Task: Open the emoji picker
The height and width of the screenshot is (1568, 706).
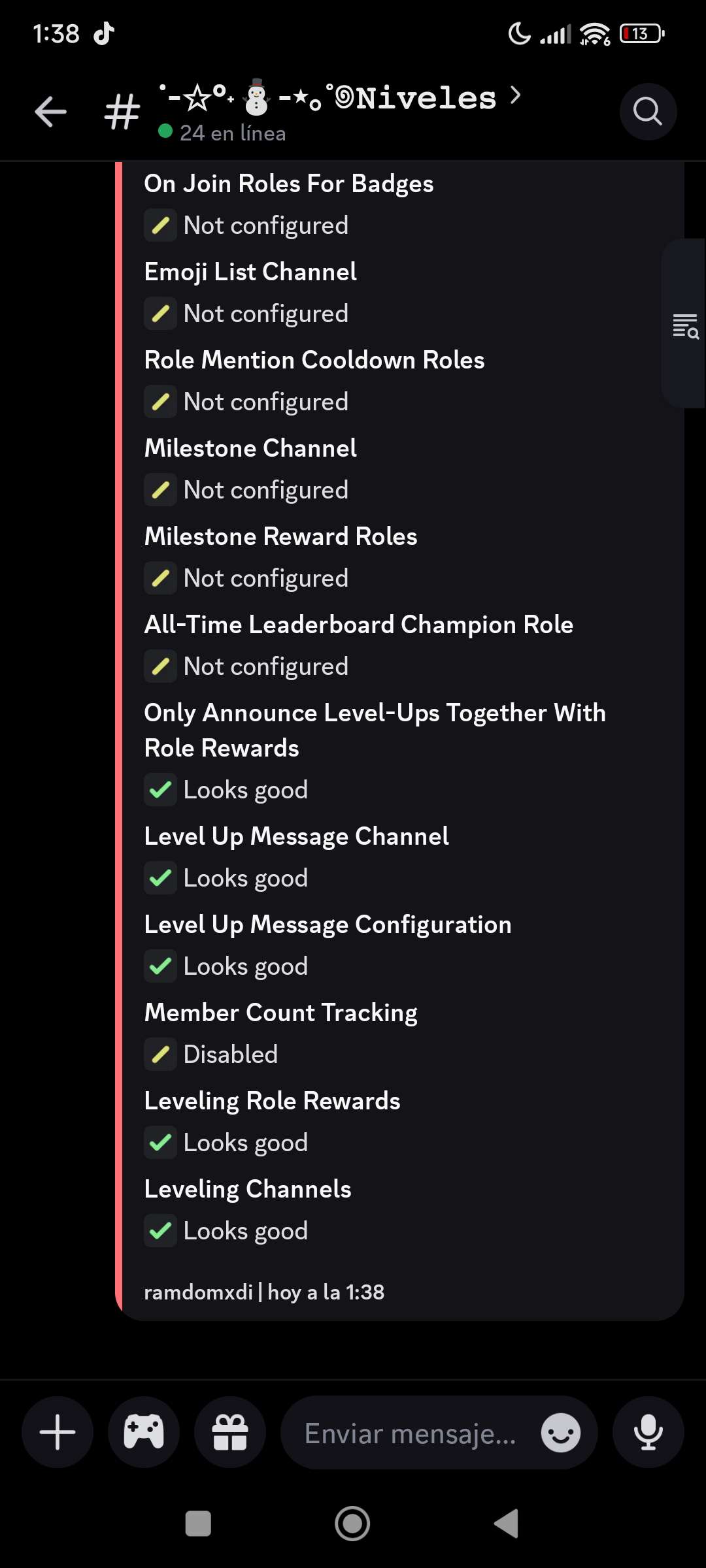Action: (x=560, y=1433)
